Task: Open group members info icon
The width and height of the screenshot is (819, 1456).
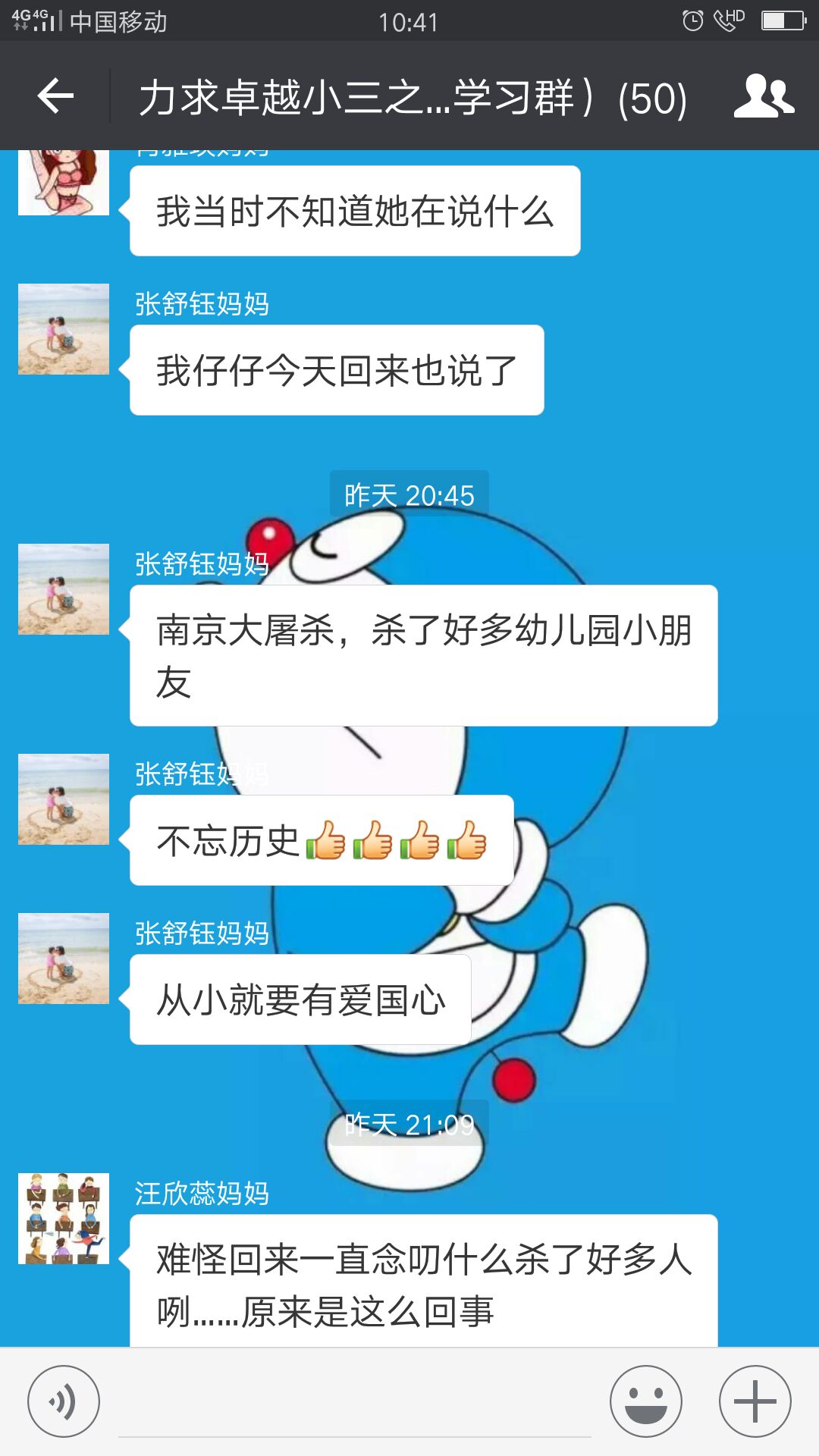Action: click(764, 96)
